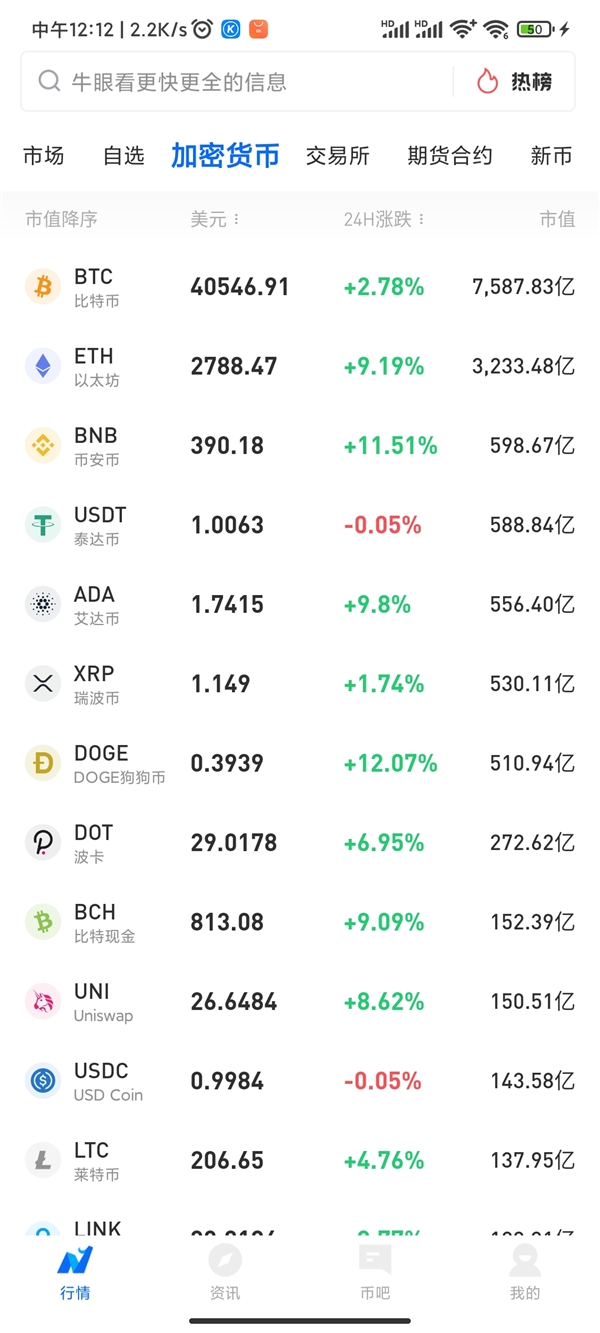Open the USDT 泰达币 row
This screenshot has height=1333, width=600.
[300, 525]
